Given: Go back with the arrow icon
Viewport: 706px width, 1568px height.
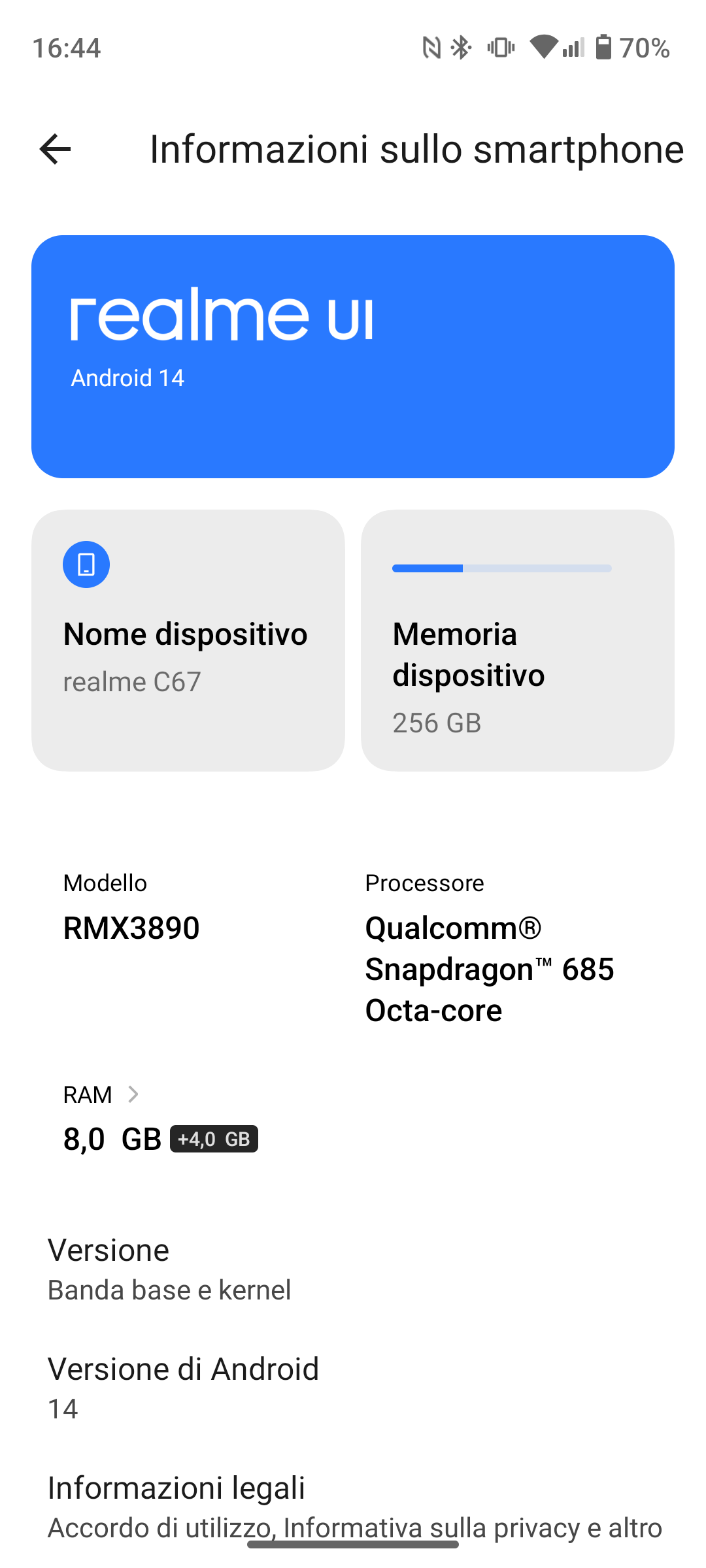Looking at the screenshot, I should tap(55, 150).
